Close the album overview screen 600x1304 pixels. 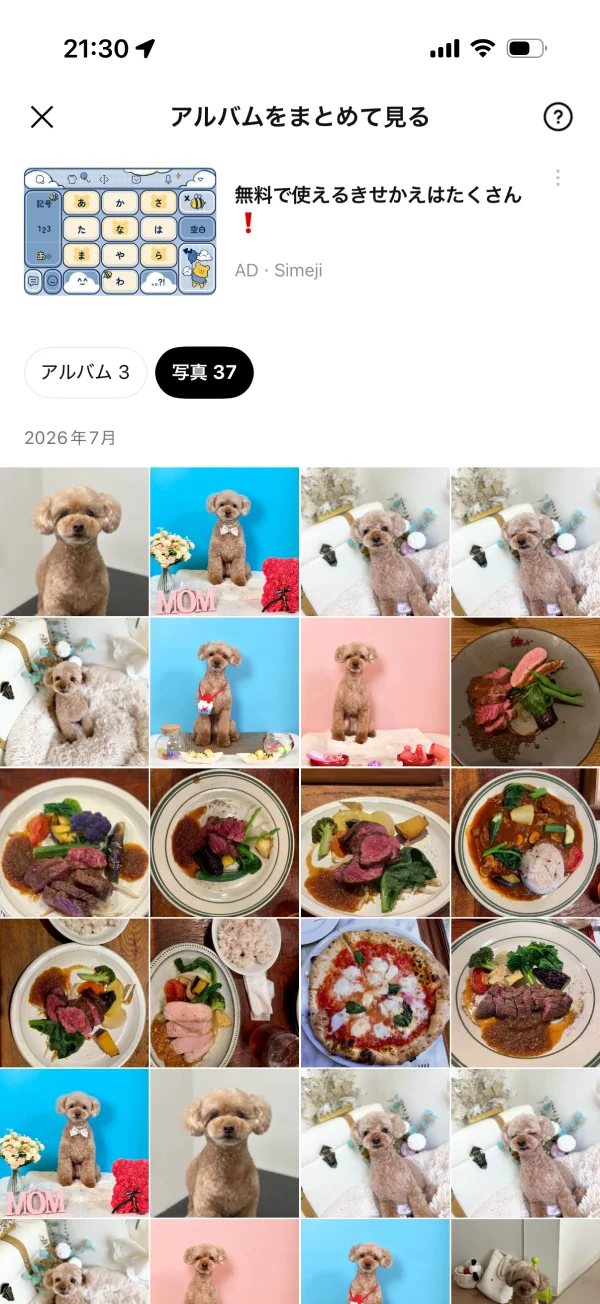click(x=42, y=117)
